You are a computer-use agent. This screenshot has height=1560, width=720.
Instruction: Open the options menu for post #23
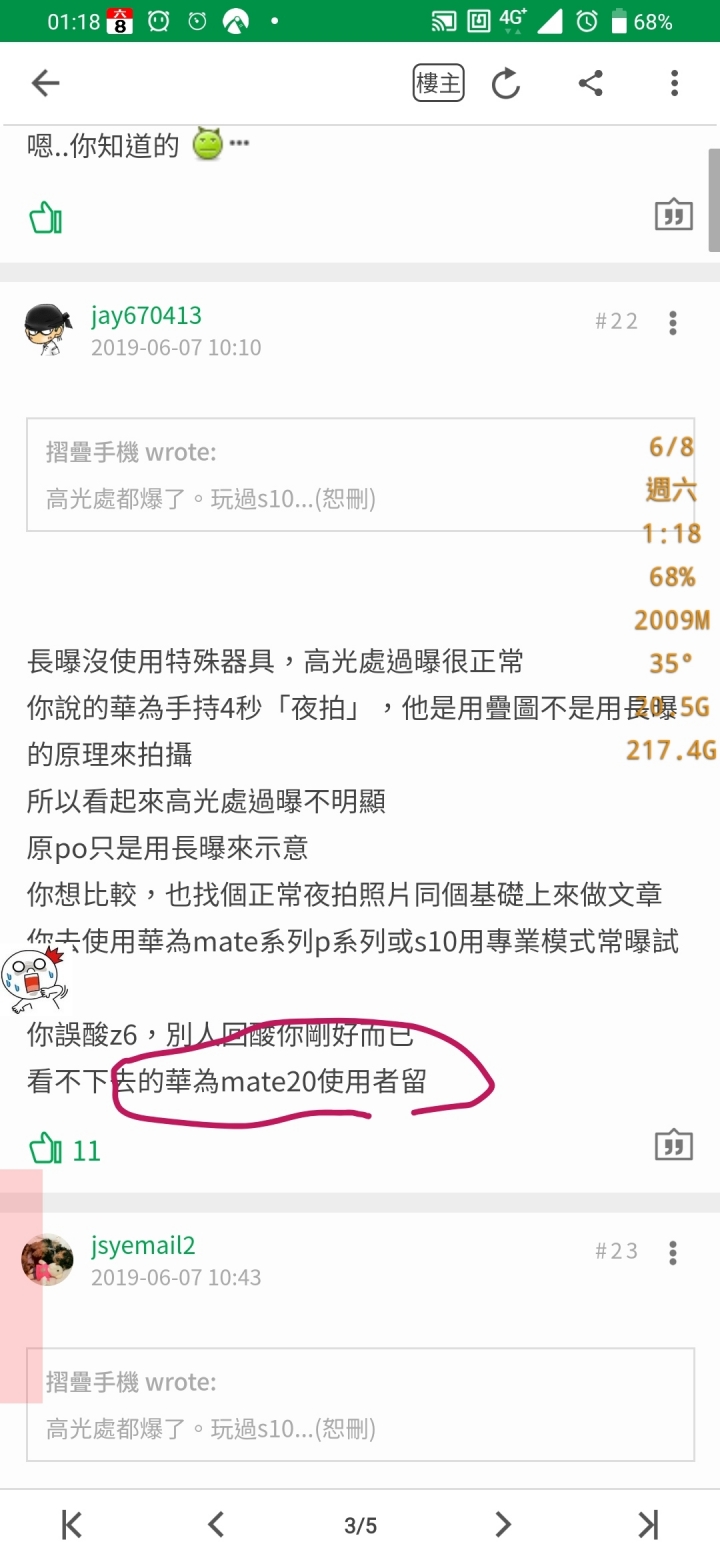[x=673, y=1252]
